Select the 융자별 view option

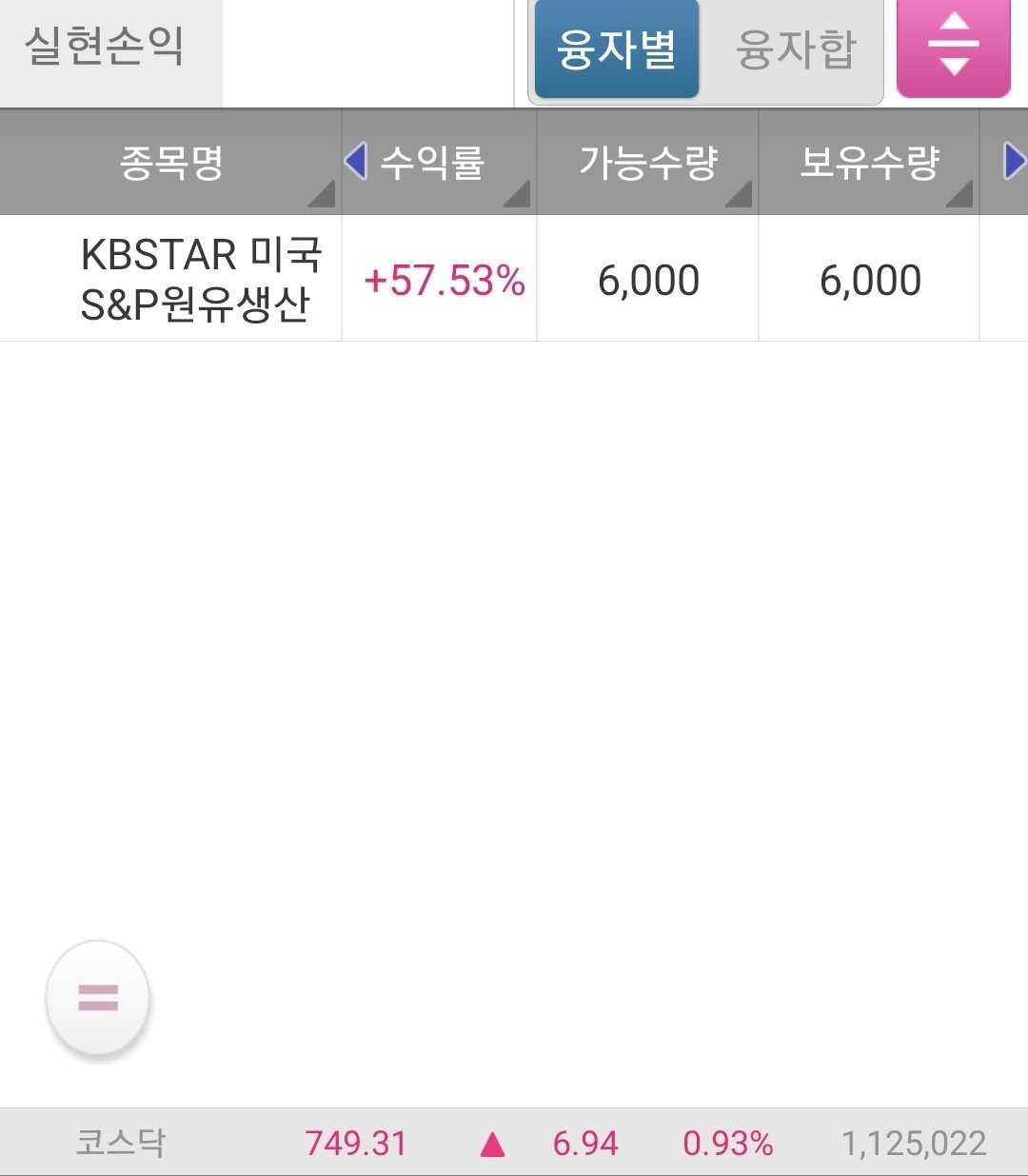pyautogui.click(x=615, y=49)
